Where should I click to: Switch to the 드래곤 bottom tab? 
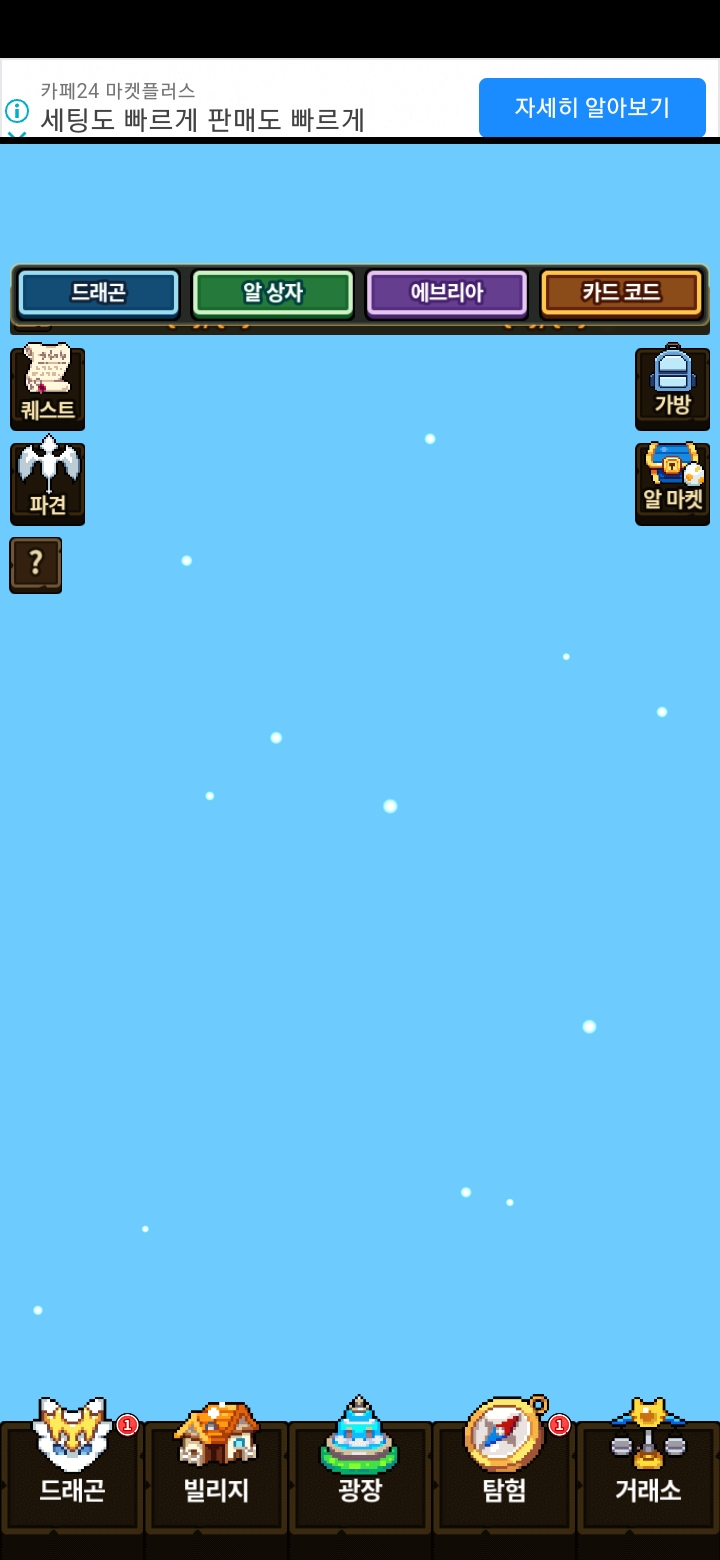click(x=72, y=1465)
